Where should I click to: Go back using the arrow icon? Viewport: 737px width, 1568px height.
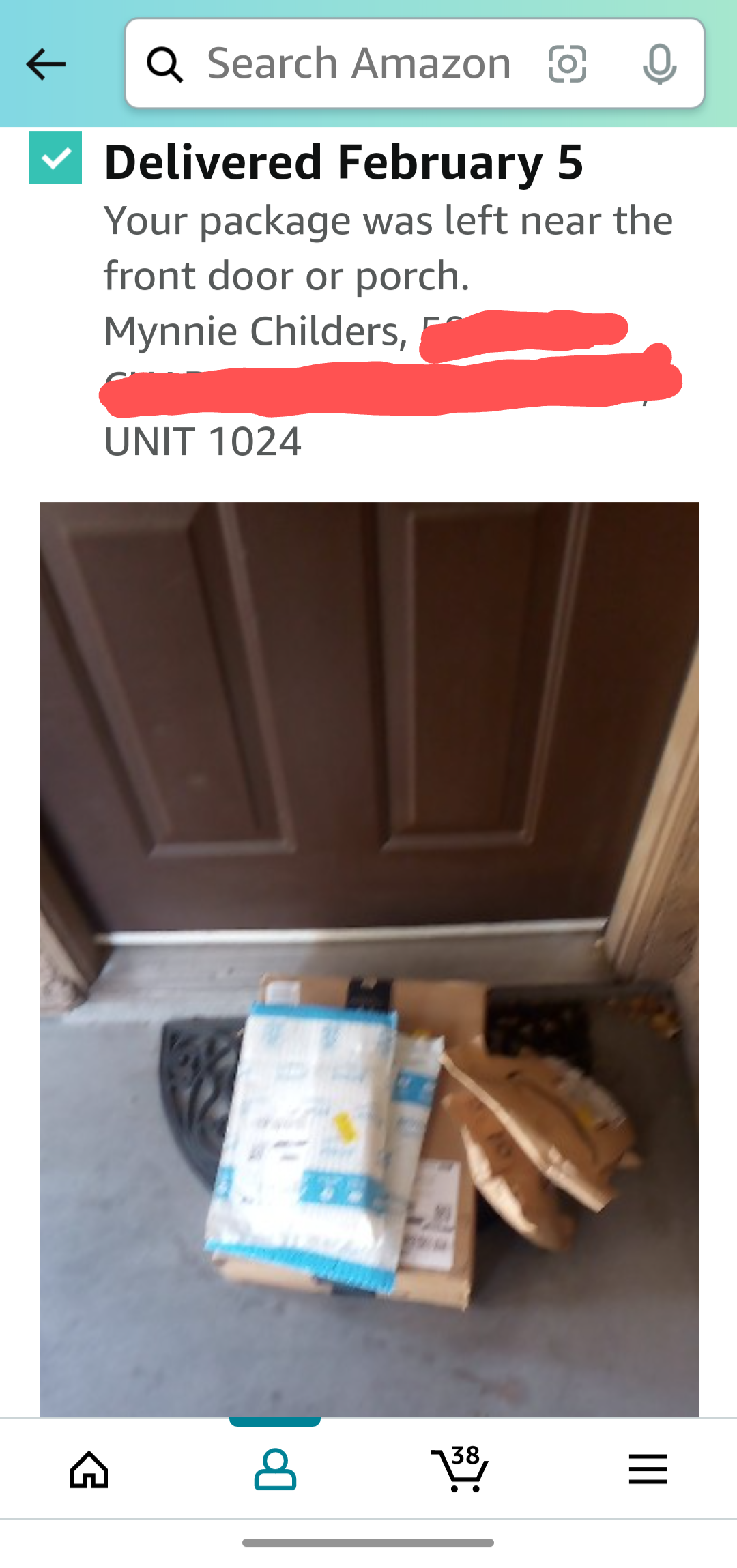[46, 65]
